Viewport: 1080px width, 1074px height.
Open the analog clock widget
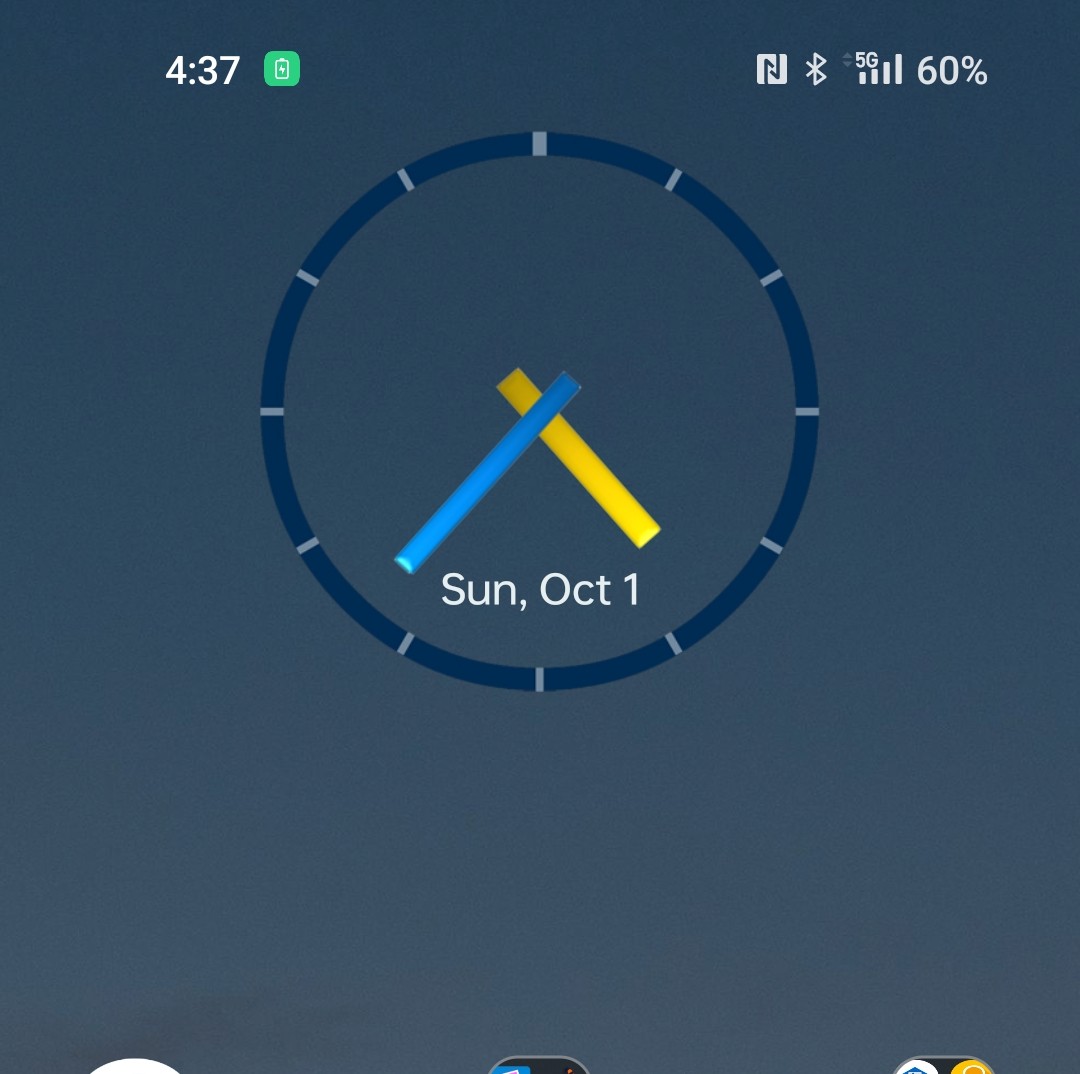tap(540, 411)
